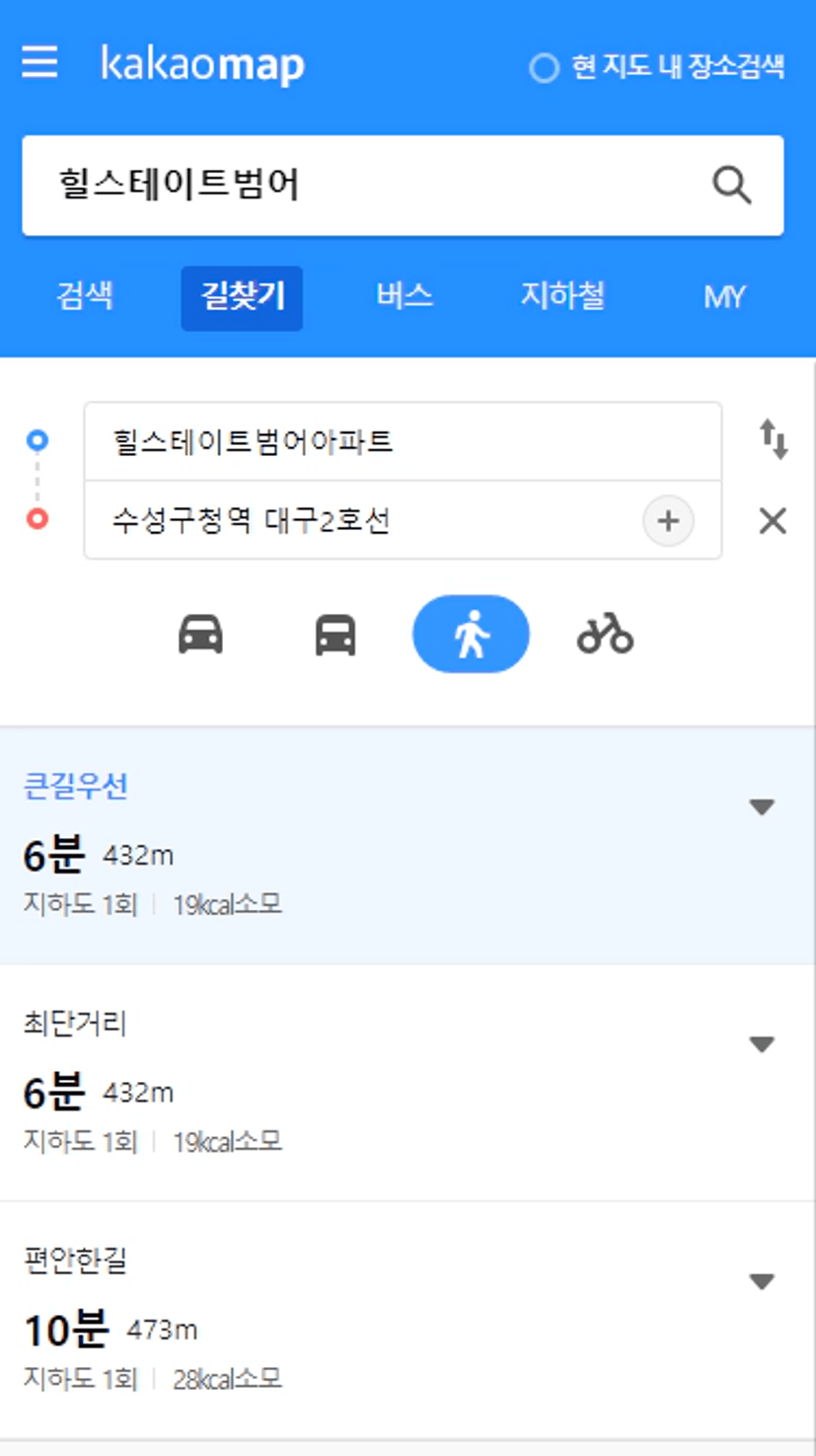The image size is (816, 1456).
Task: Expand the 편안한길 route details
Action: point(761,1280)
